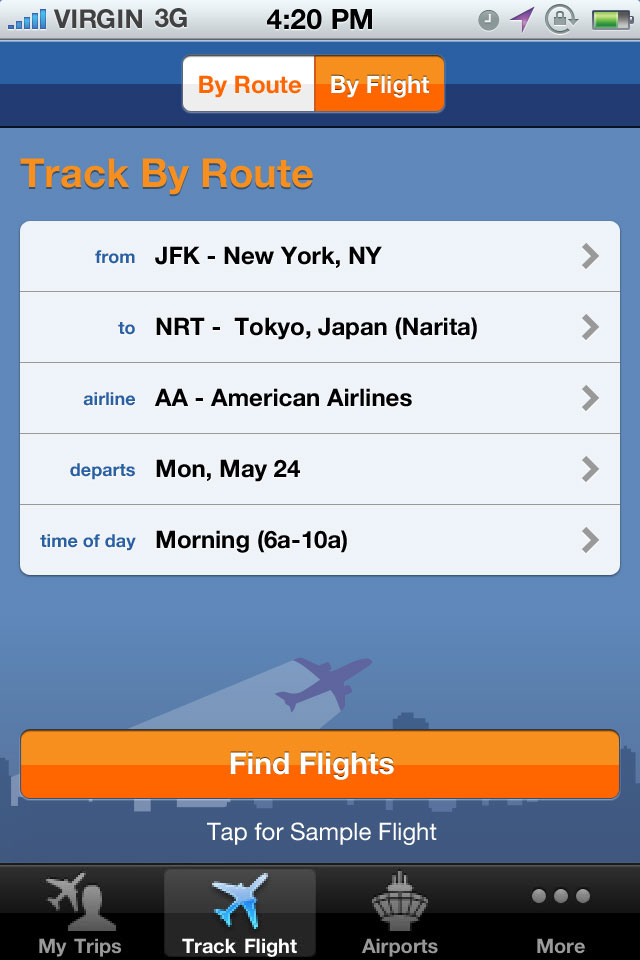The width and height of the screenshot is (640, 960).
Task: Open the time of day picker
Action: coord(320,541)
